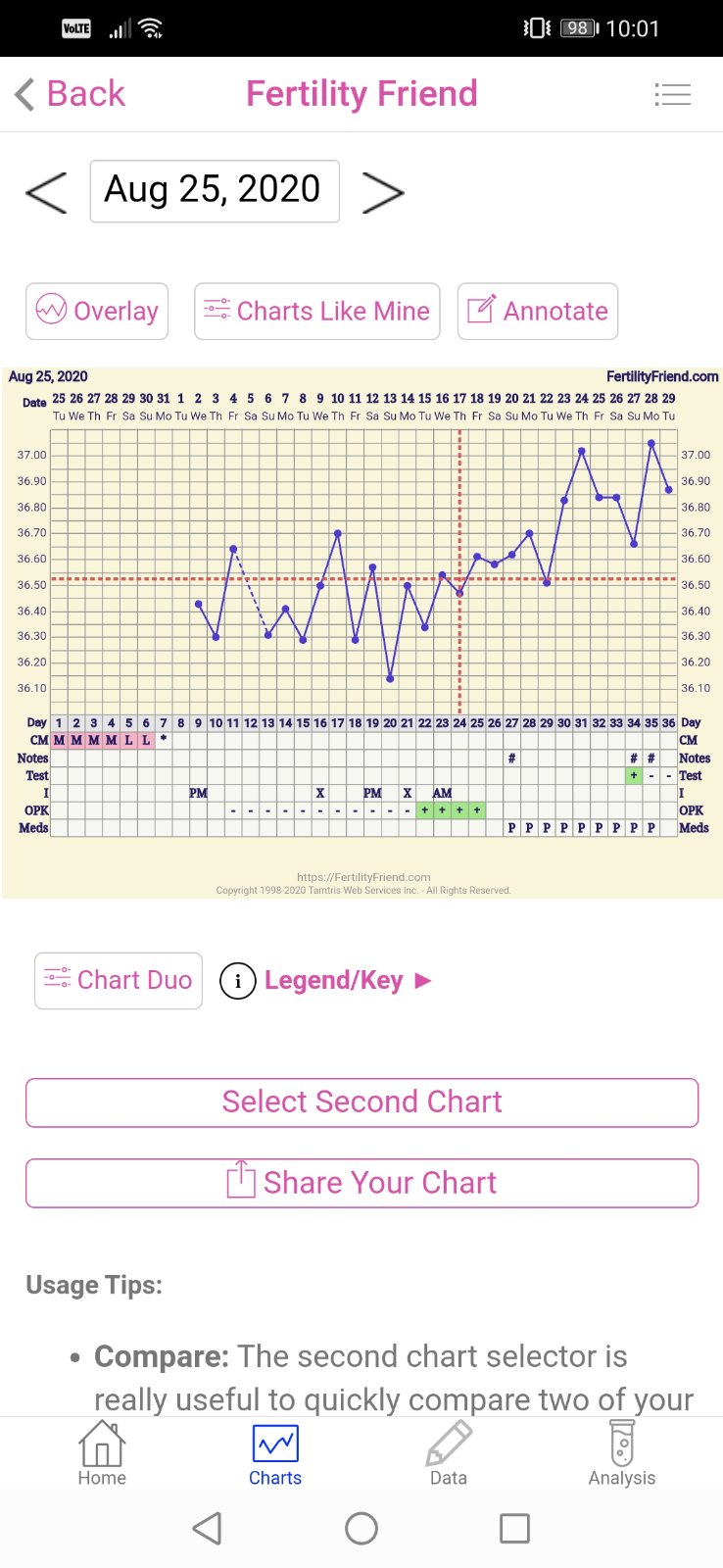Open Chart Duo options
The width and height of the screenshot is (723, 1568).
pyautogui.click(x=119, y=980)
